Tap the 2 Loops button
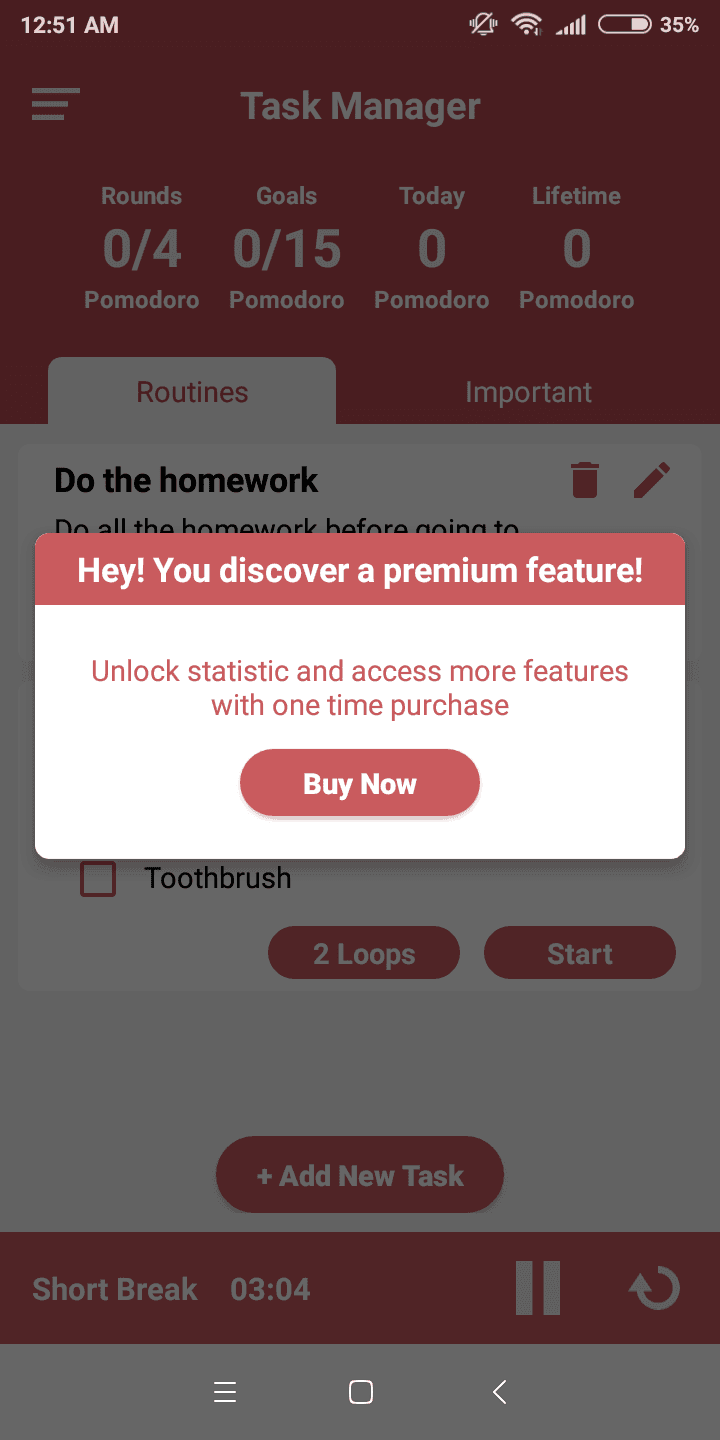 coord(364,953)
